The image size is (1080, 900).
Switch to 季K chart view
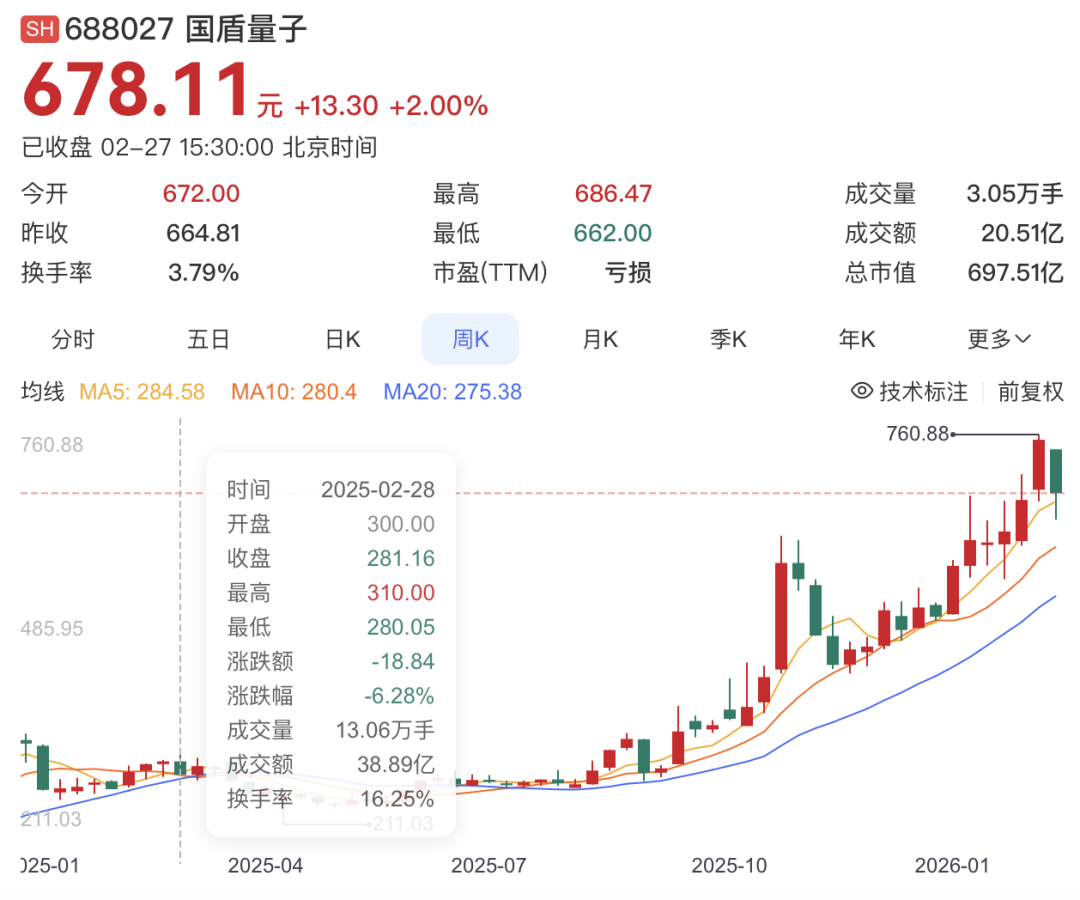[728, 339]
